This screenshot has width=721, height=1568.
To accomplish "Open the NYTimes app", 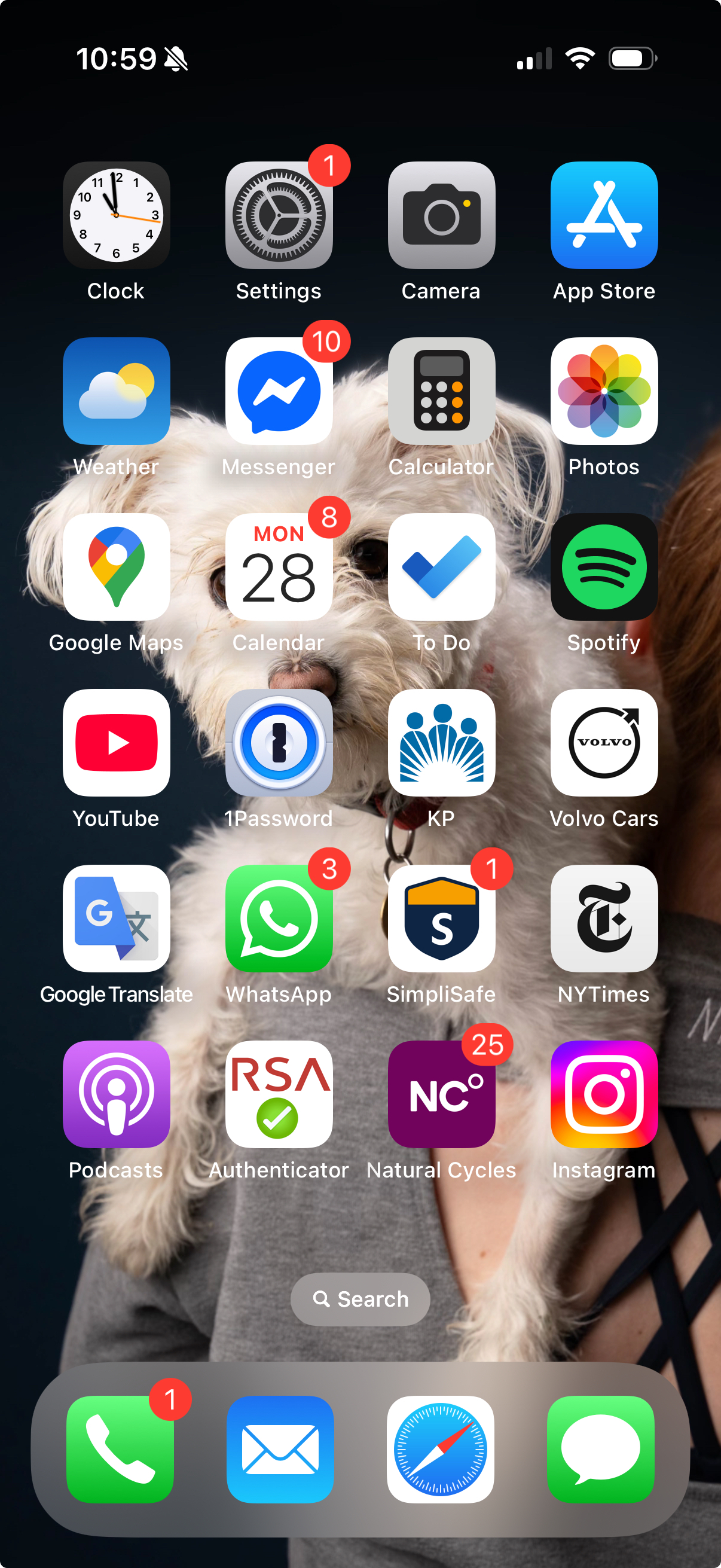I will click(604, 919).
